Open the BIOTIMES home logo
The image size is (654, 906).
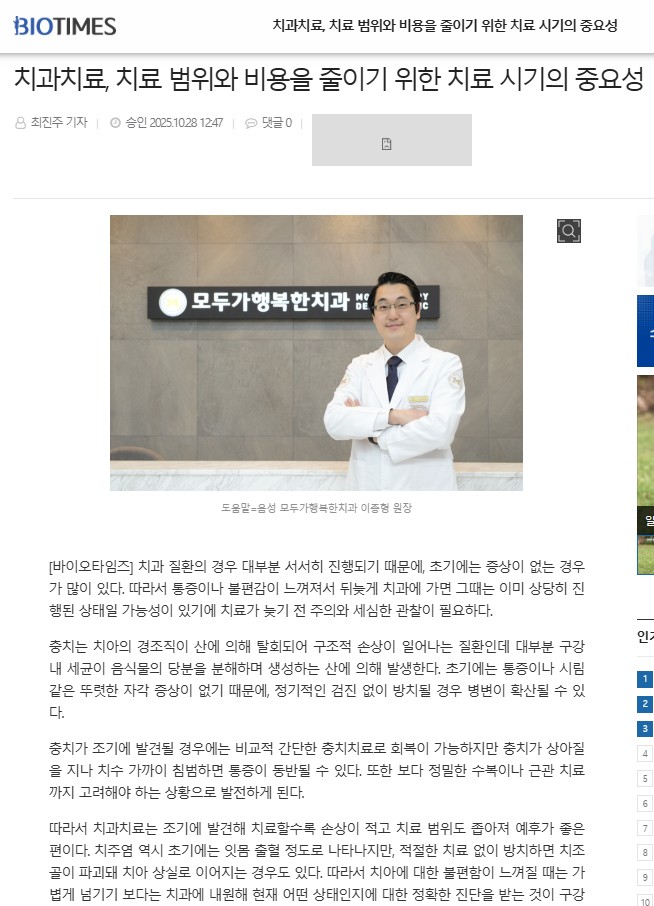65,26
